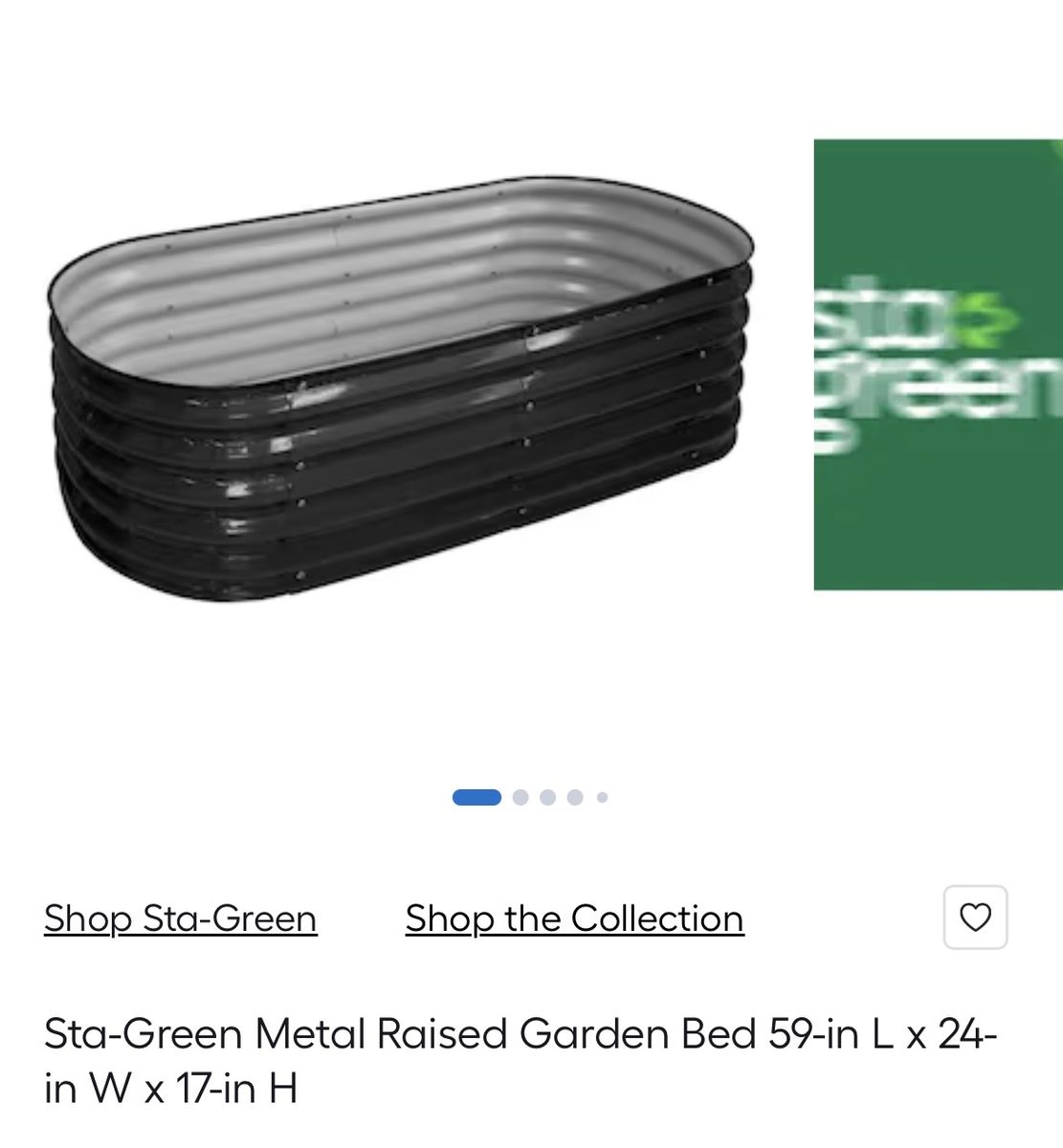Open the Shop the Collection link
This screenshot has height=1148, width=1063.
tap(574, 918)
